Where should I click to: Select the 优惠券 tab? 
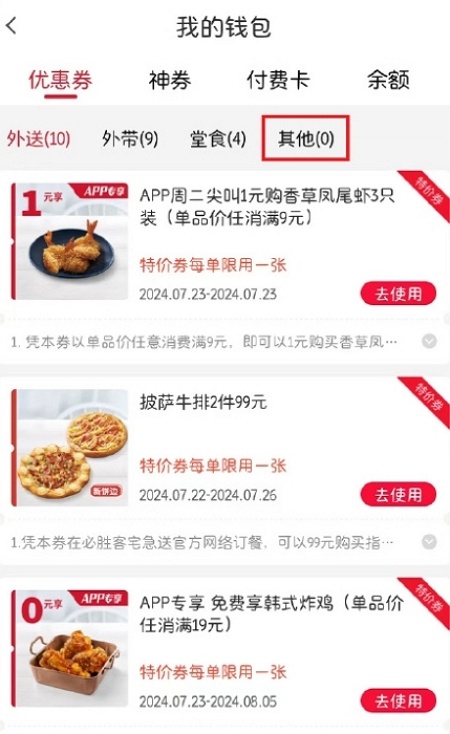[x=60, y=80]
